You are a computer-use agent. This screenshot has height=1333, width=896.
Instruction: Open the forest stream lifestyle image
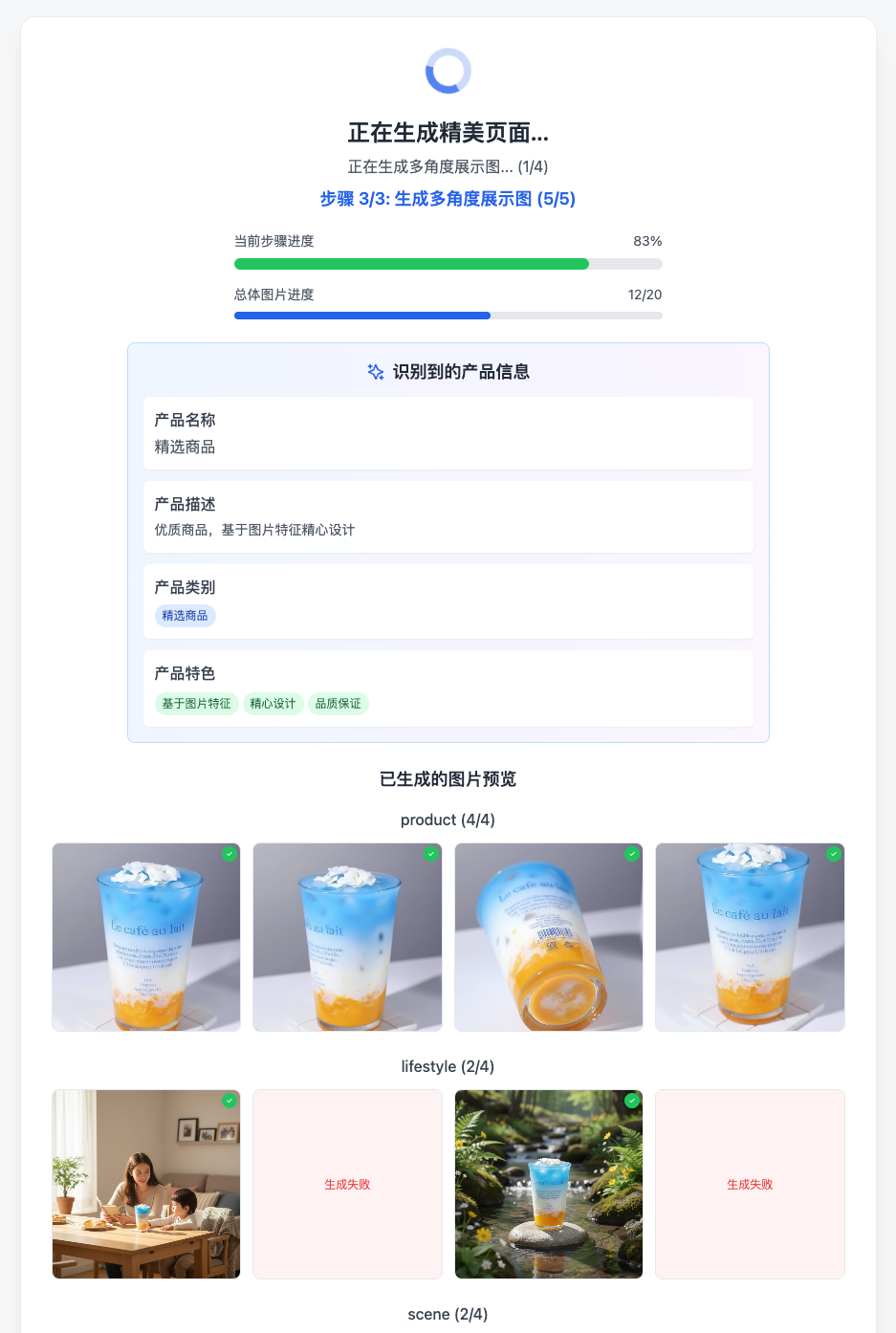(x=548, y=1183)
